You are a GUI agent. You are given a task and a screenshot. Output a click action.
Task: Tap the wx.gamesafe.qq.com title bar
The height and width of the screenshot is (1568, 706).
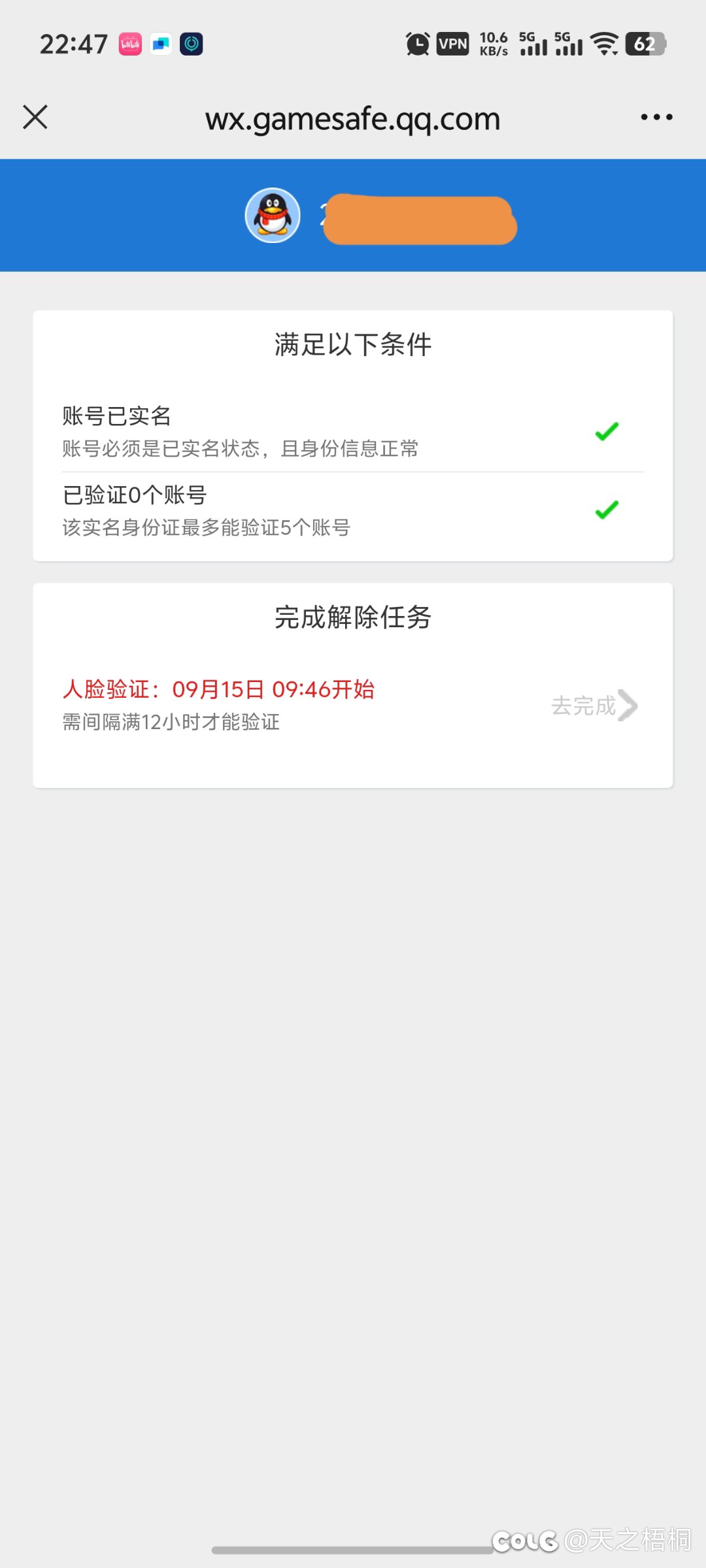pos(352,118)
